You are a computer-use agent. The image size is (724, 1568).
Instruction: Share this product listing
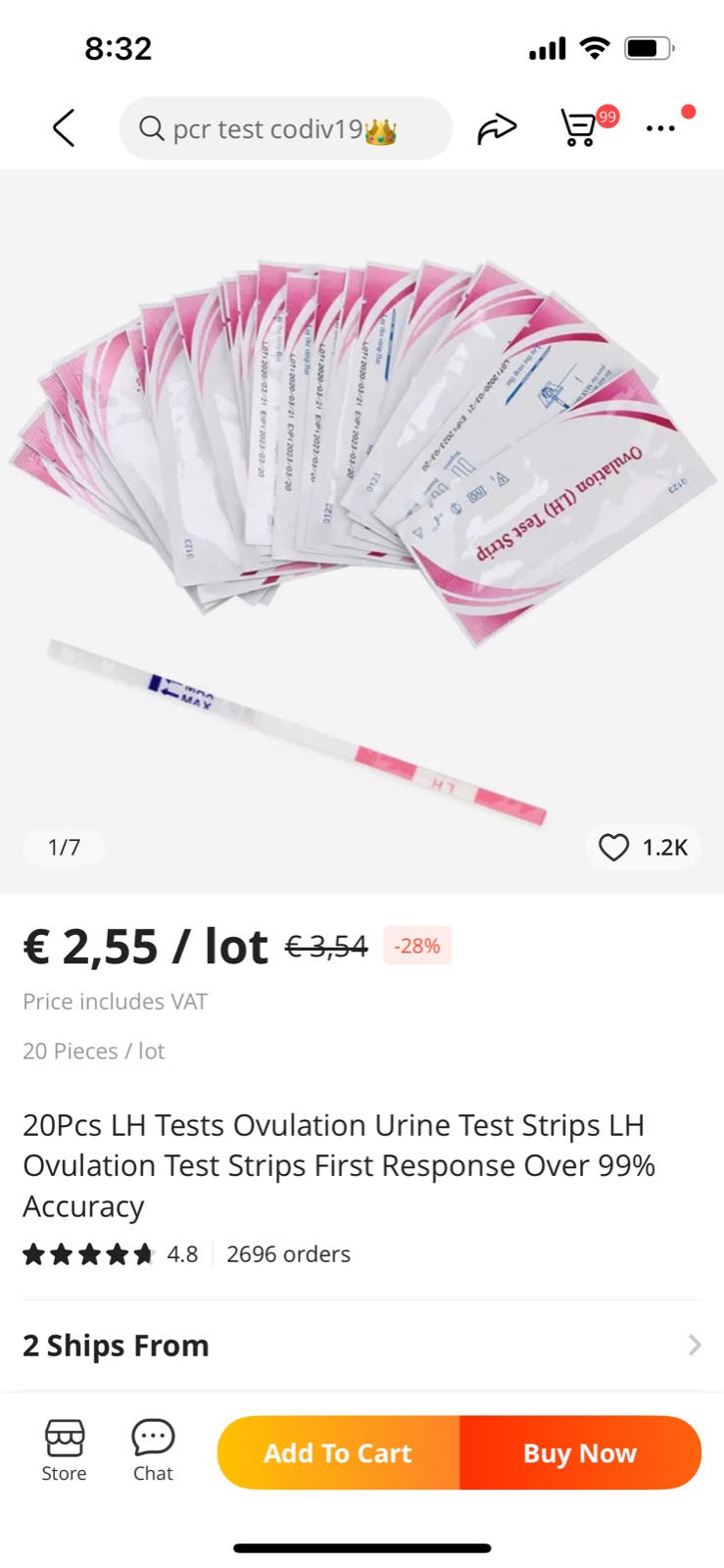497,128
